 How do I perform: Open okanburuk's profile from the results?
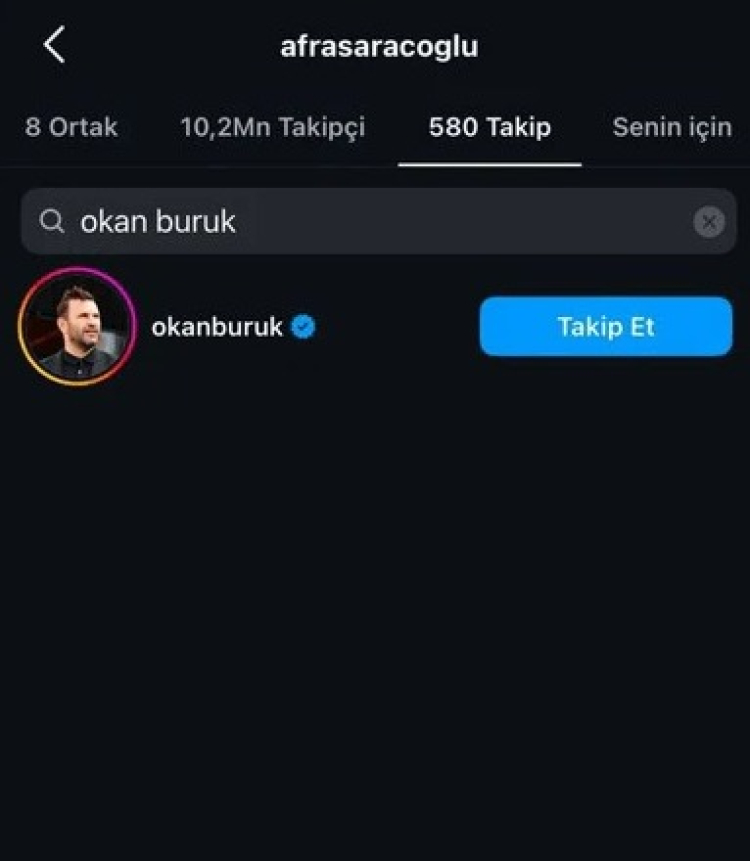(x=217, y=327)
